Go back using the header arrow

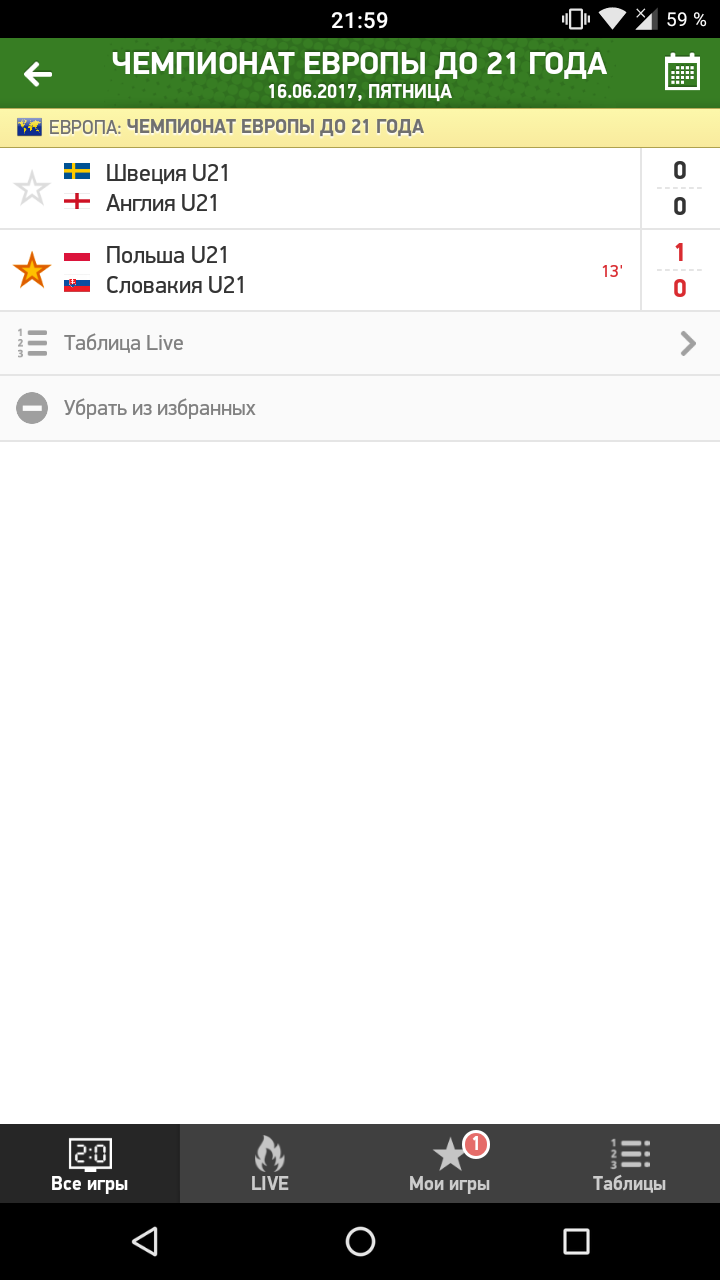coord(38,73)
